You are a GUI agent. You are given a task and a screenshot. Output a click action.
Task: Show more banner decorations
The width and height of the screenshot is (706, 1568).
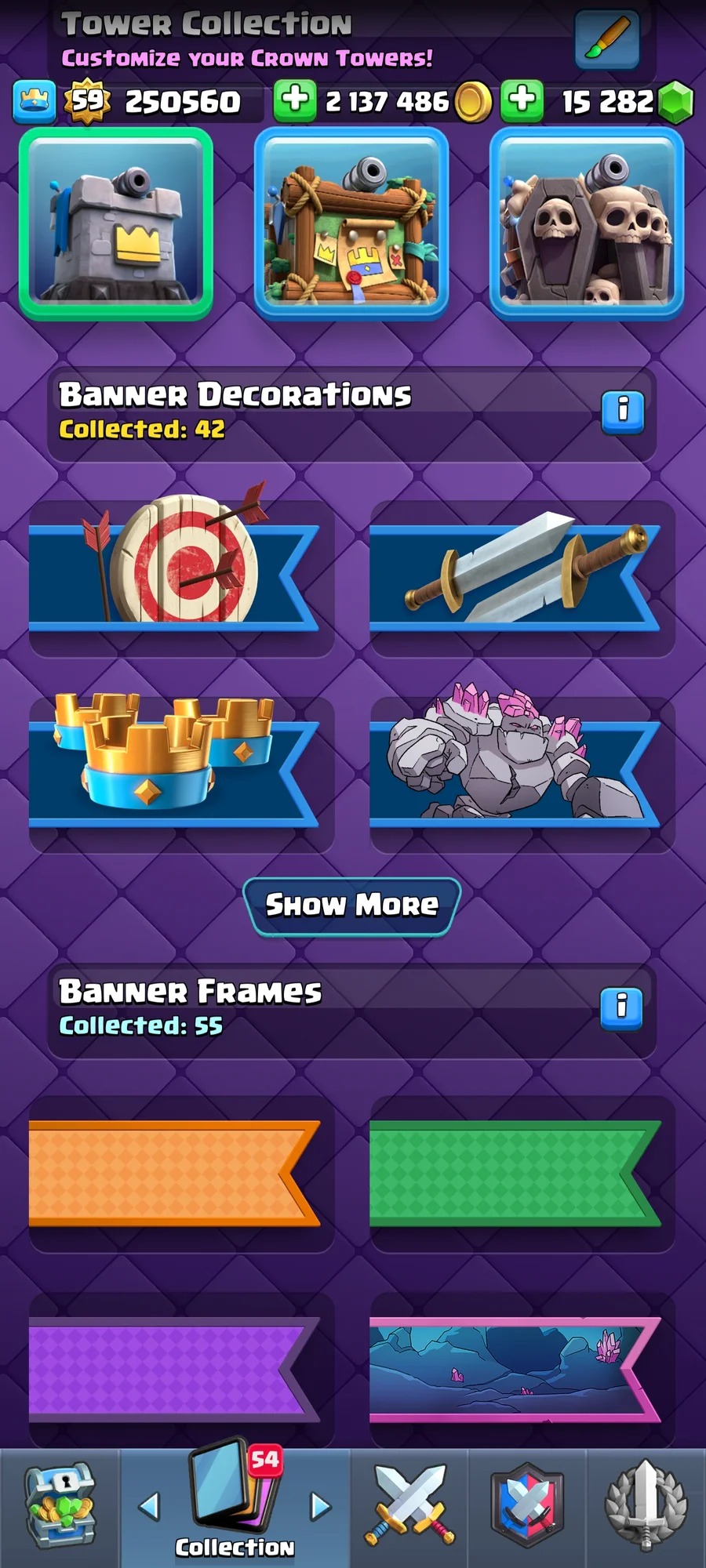tap(351, 906)
